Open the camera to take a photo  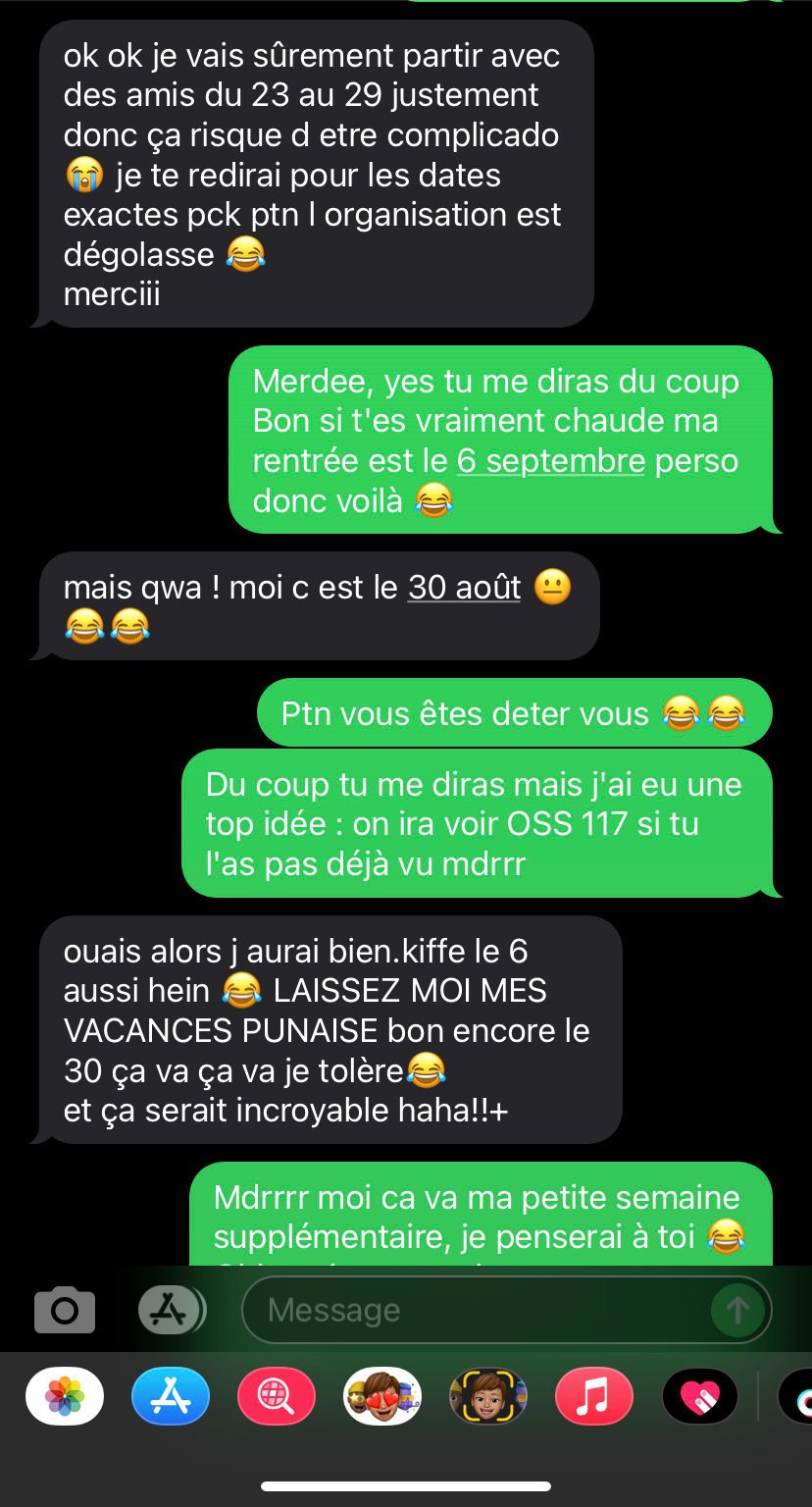[65, 1310]
